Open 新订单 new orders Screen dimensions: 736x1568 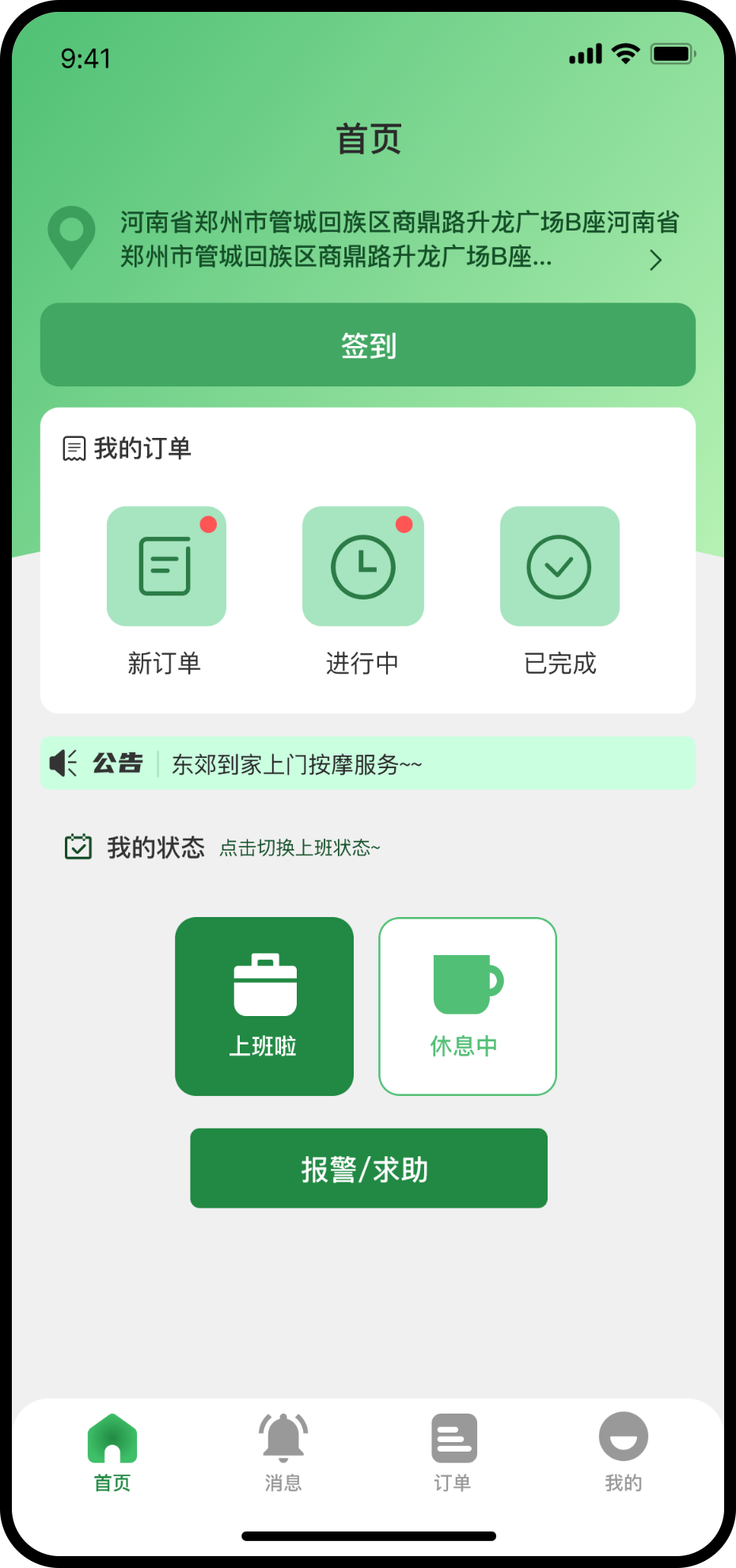(166, 566)
